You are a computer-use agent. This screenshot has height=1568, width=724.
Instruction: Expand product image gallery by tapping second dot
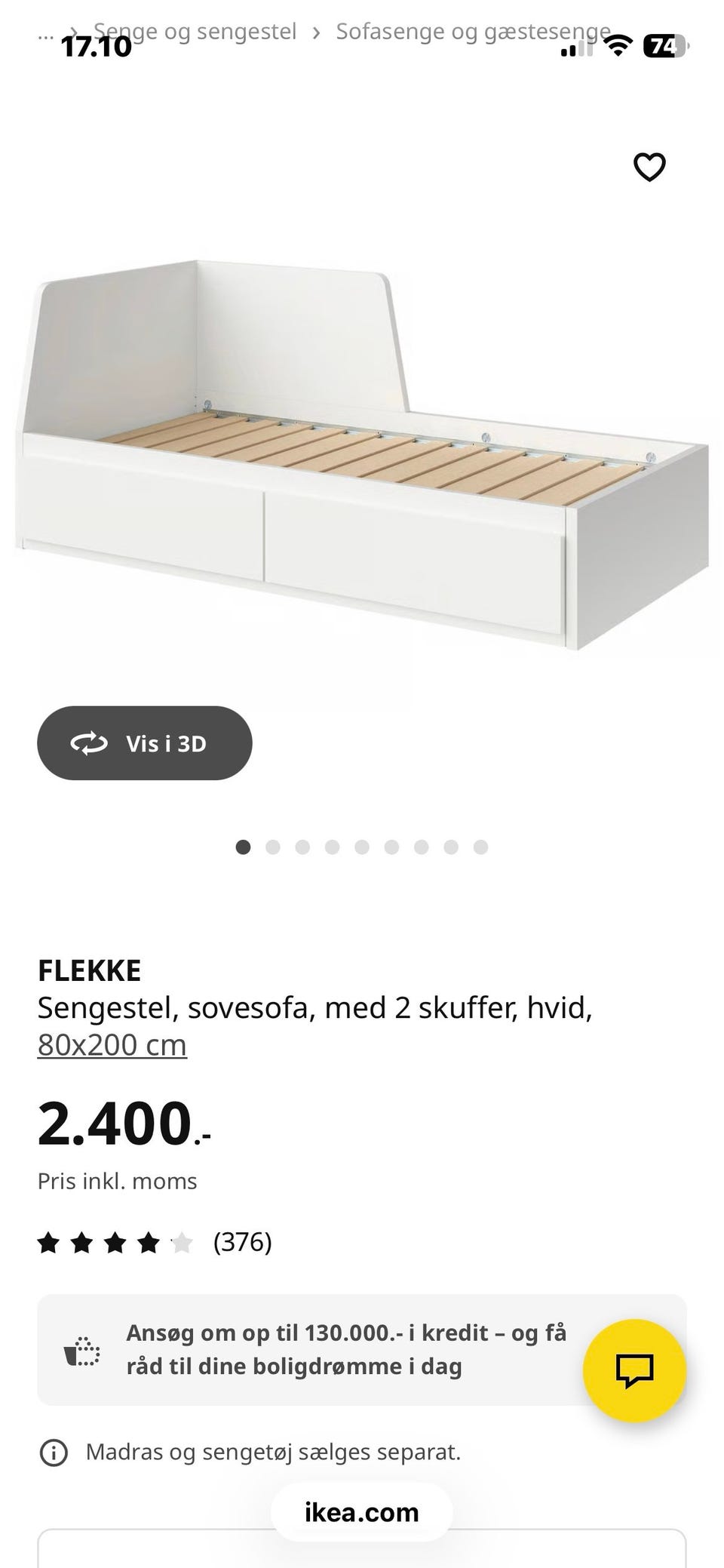pyautogui.click(x=273, y=847)
